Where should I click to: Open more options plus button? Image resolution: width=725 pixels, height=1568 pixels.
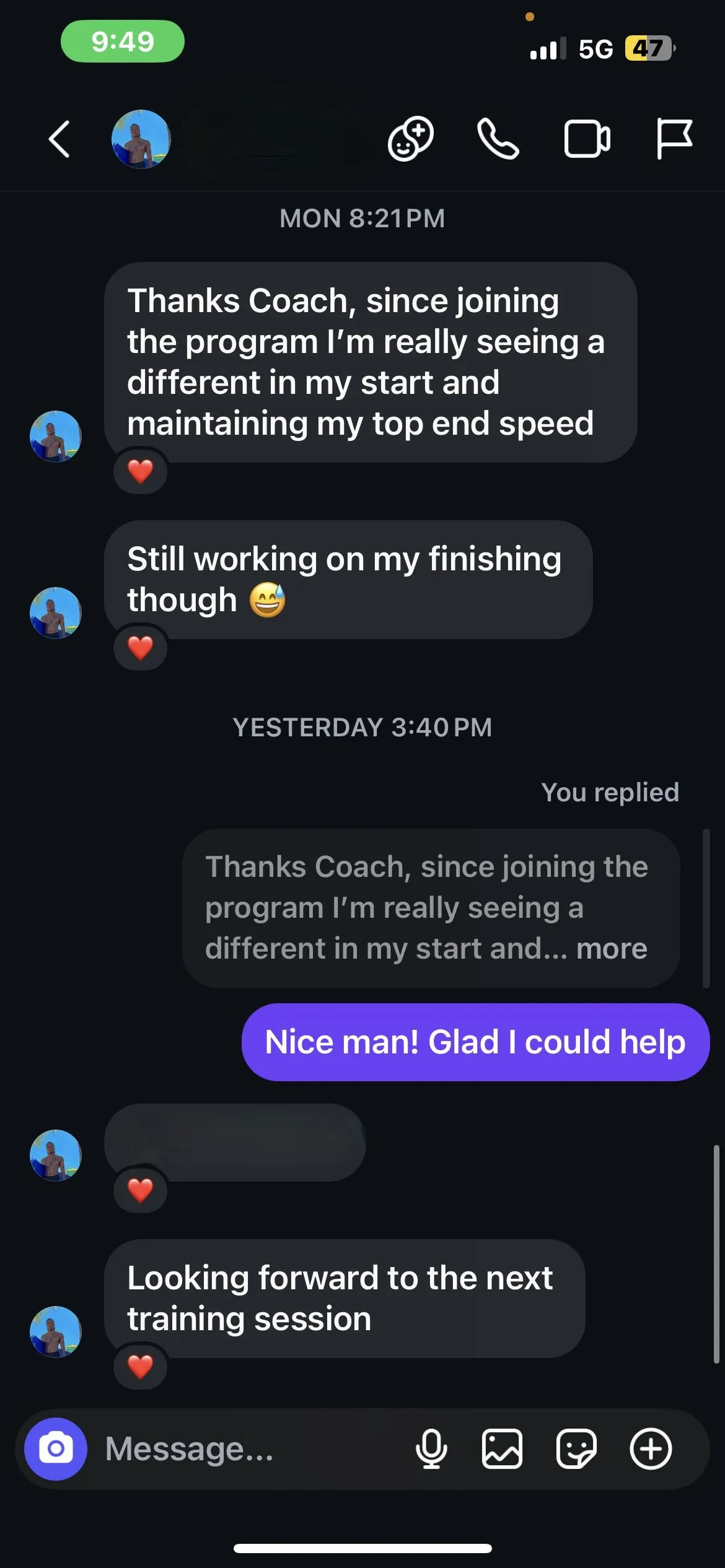tap(651, 1449)
